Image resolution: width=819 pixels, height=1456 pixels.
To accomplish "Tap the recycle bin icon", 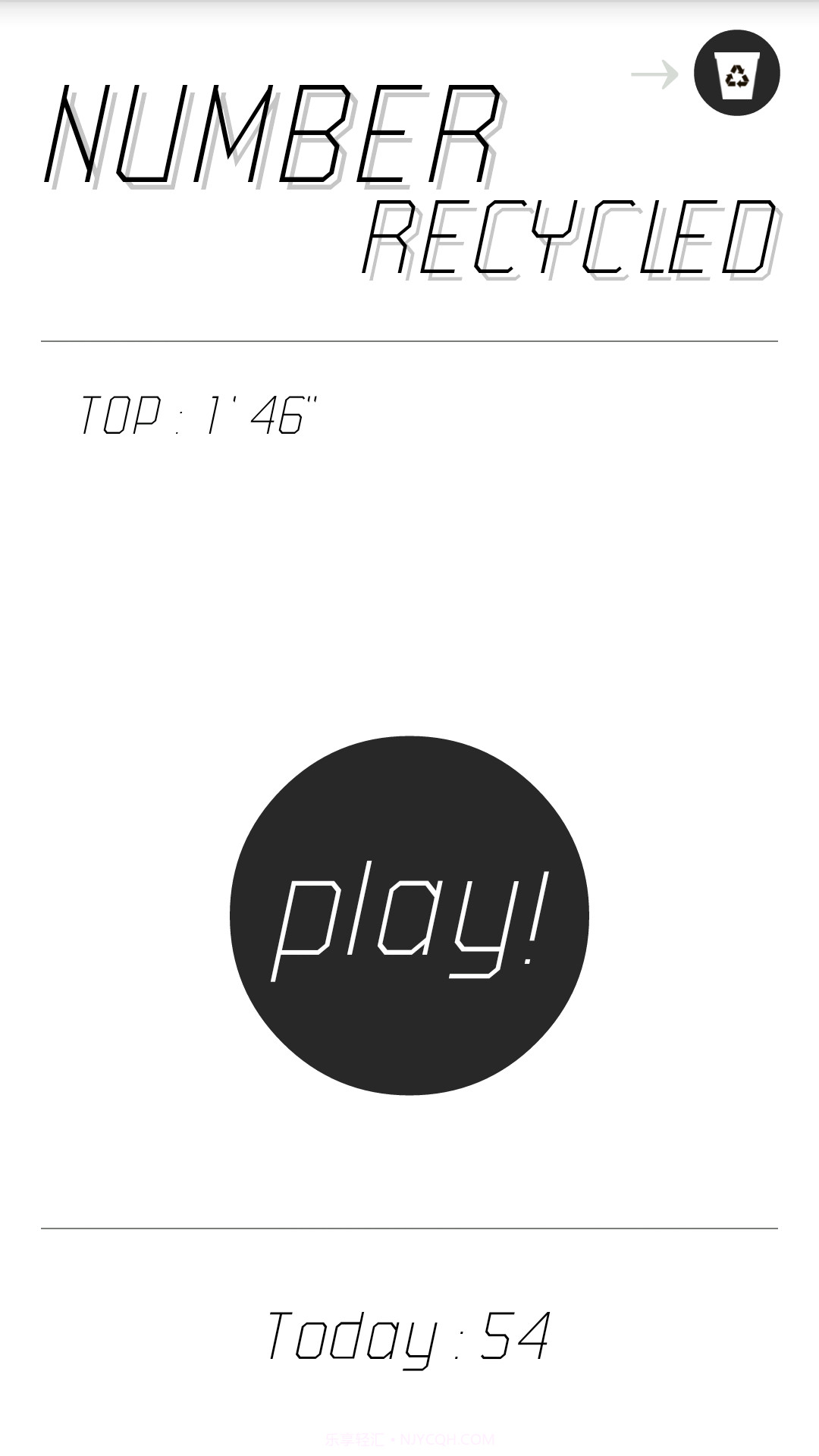I will 736,74.
